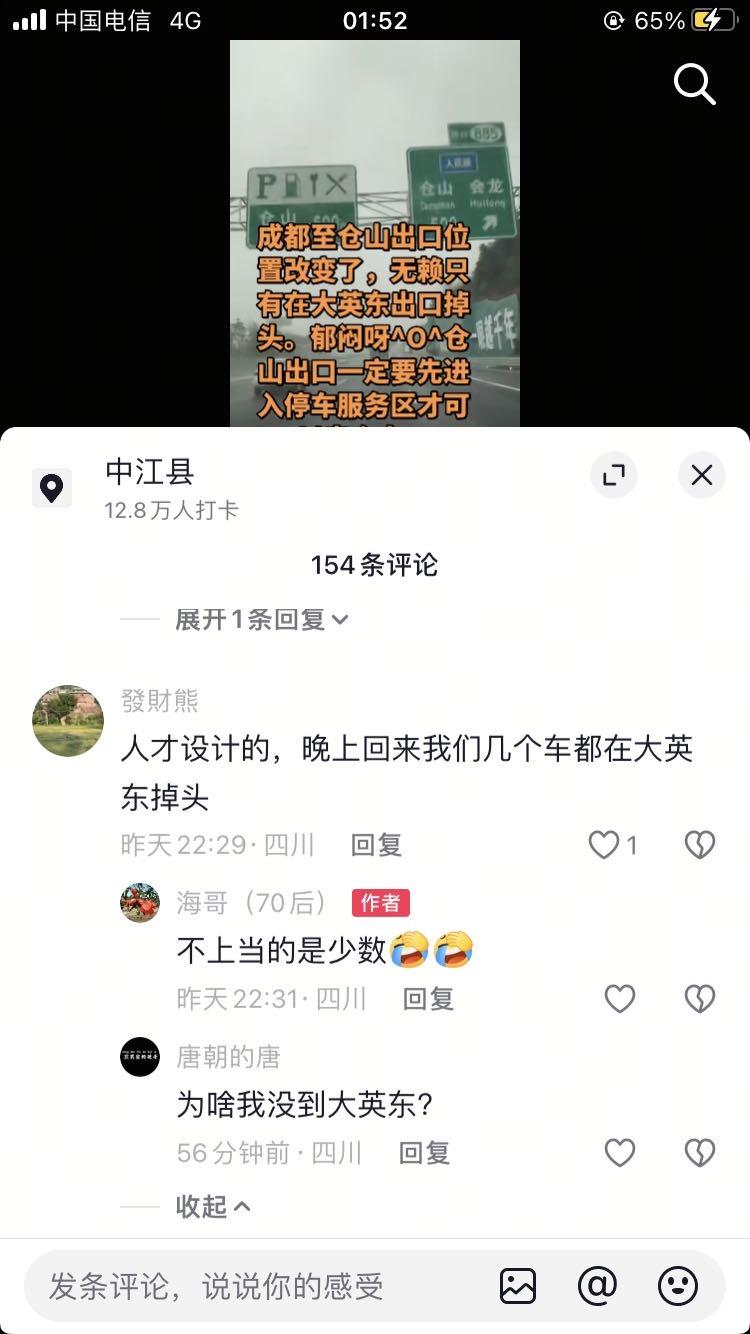Tap the 发条评论 comment input field
Image resolution: width=750 pixels, height=1334 pixels.
coord(250,1286)
